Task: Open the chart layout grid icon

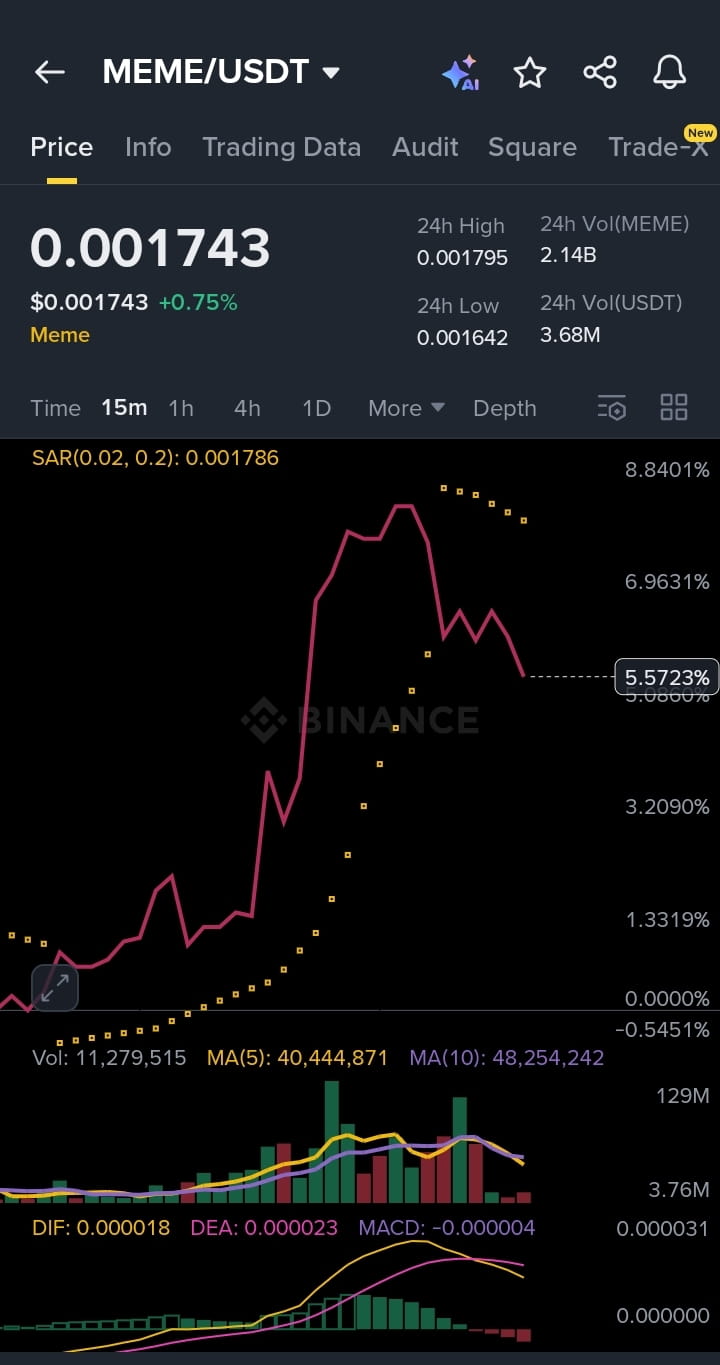Action: click(x=674, y=408)
